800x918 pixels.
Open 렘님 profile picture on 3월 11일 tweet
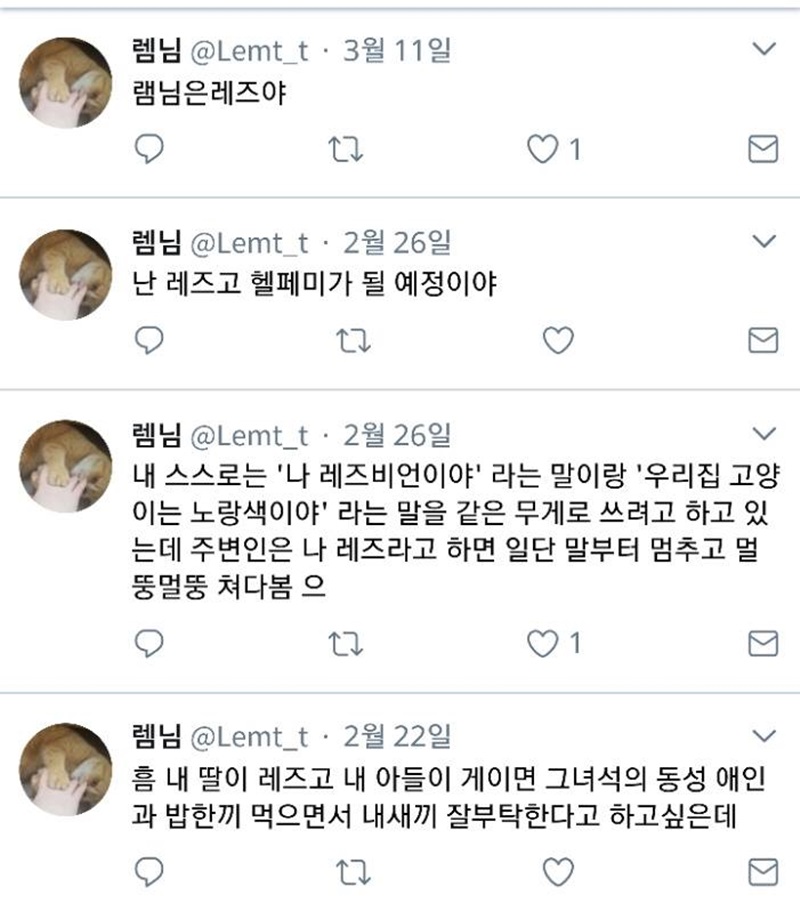pos(66,83)
